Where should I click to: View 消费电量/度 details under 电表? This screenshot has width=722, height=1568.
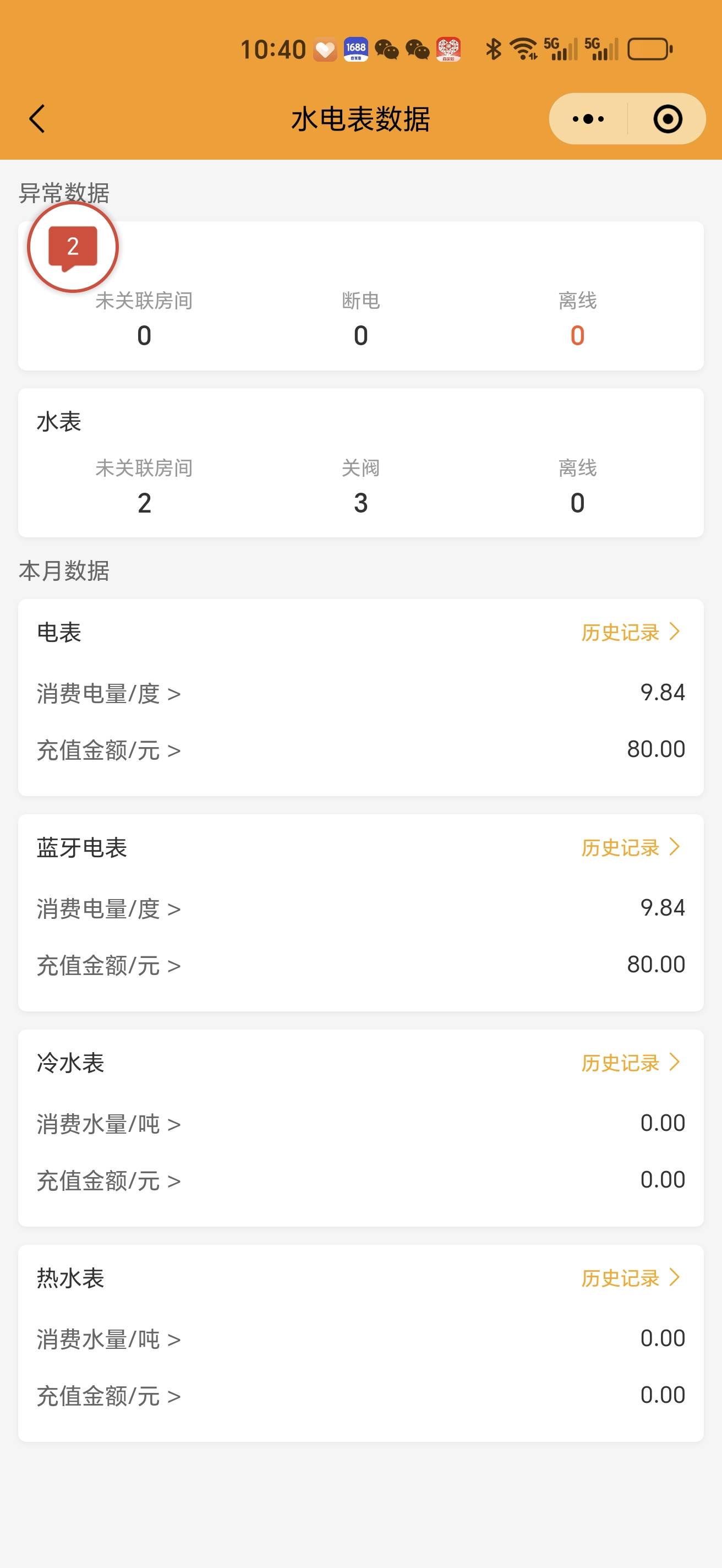(109, 694)
